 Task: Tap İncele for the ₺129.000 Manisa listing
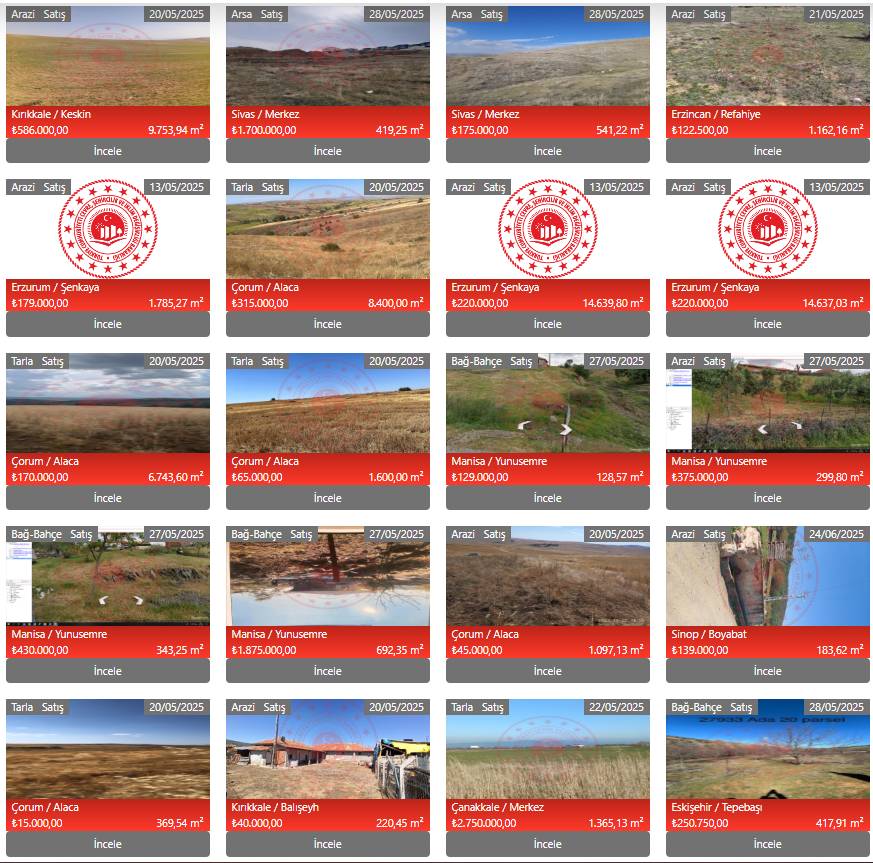point(547,498)
